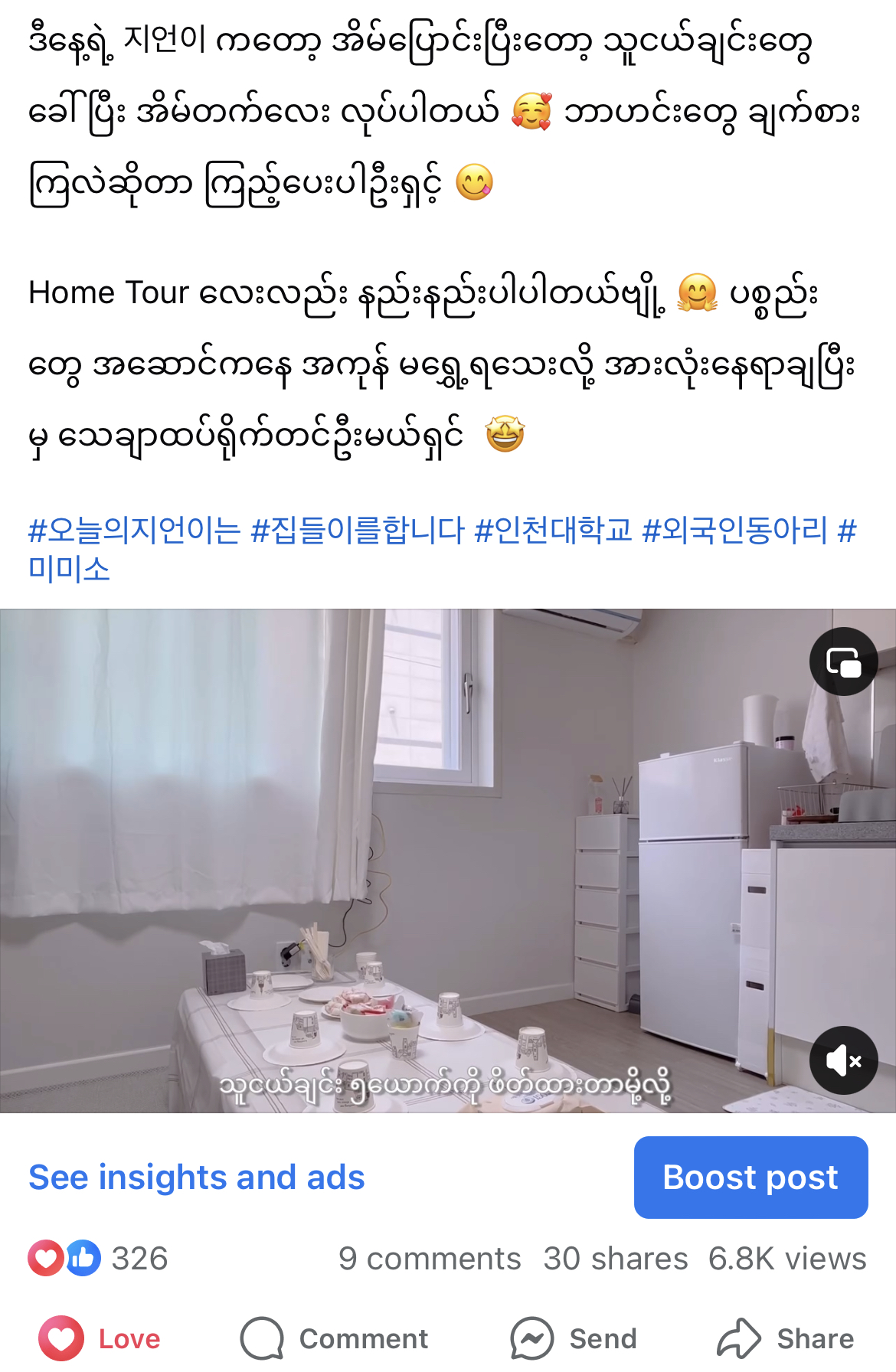
Task: Open the 9 comments
Action: tap(430, 1258)
